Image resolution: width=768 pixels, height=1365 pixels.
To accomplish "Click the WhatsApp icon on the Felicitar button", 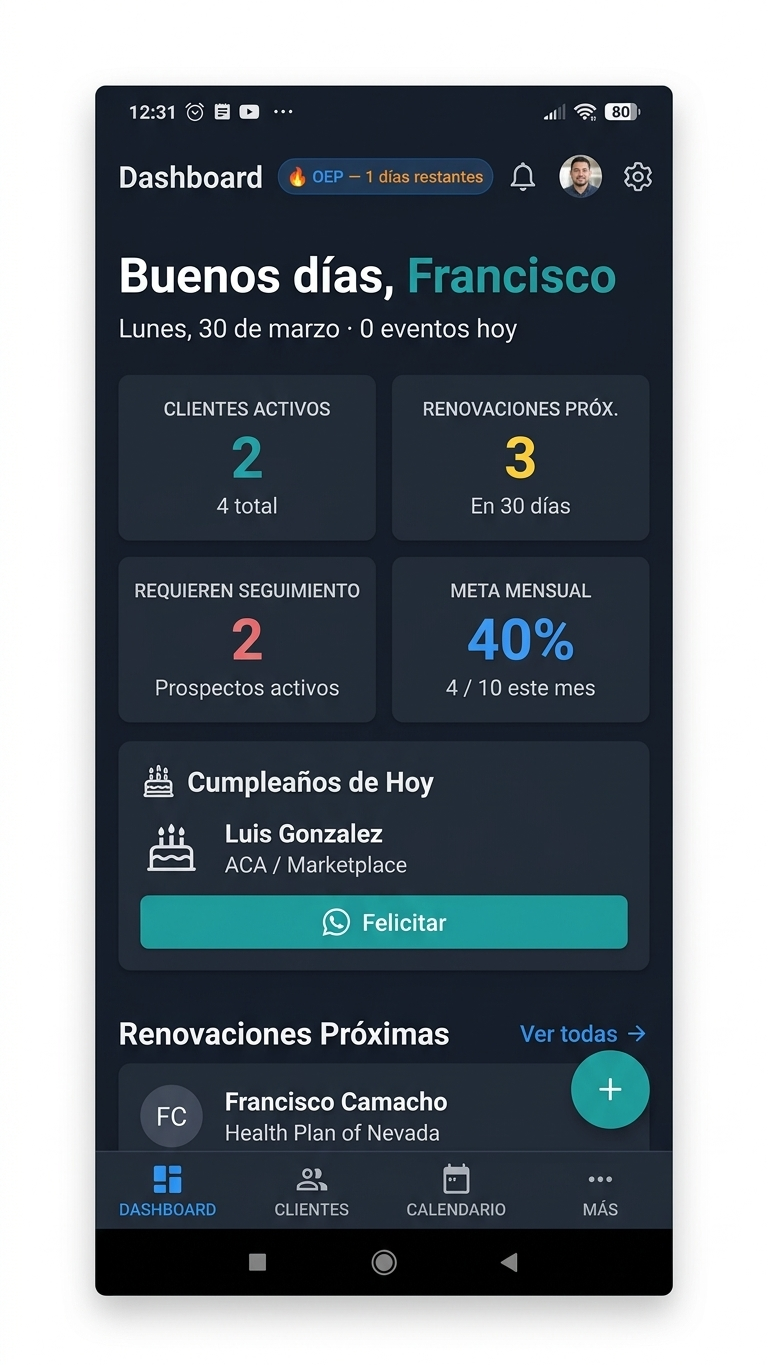I will (336, 922).
